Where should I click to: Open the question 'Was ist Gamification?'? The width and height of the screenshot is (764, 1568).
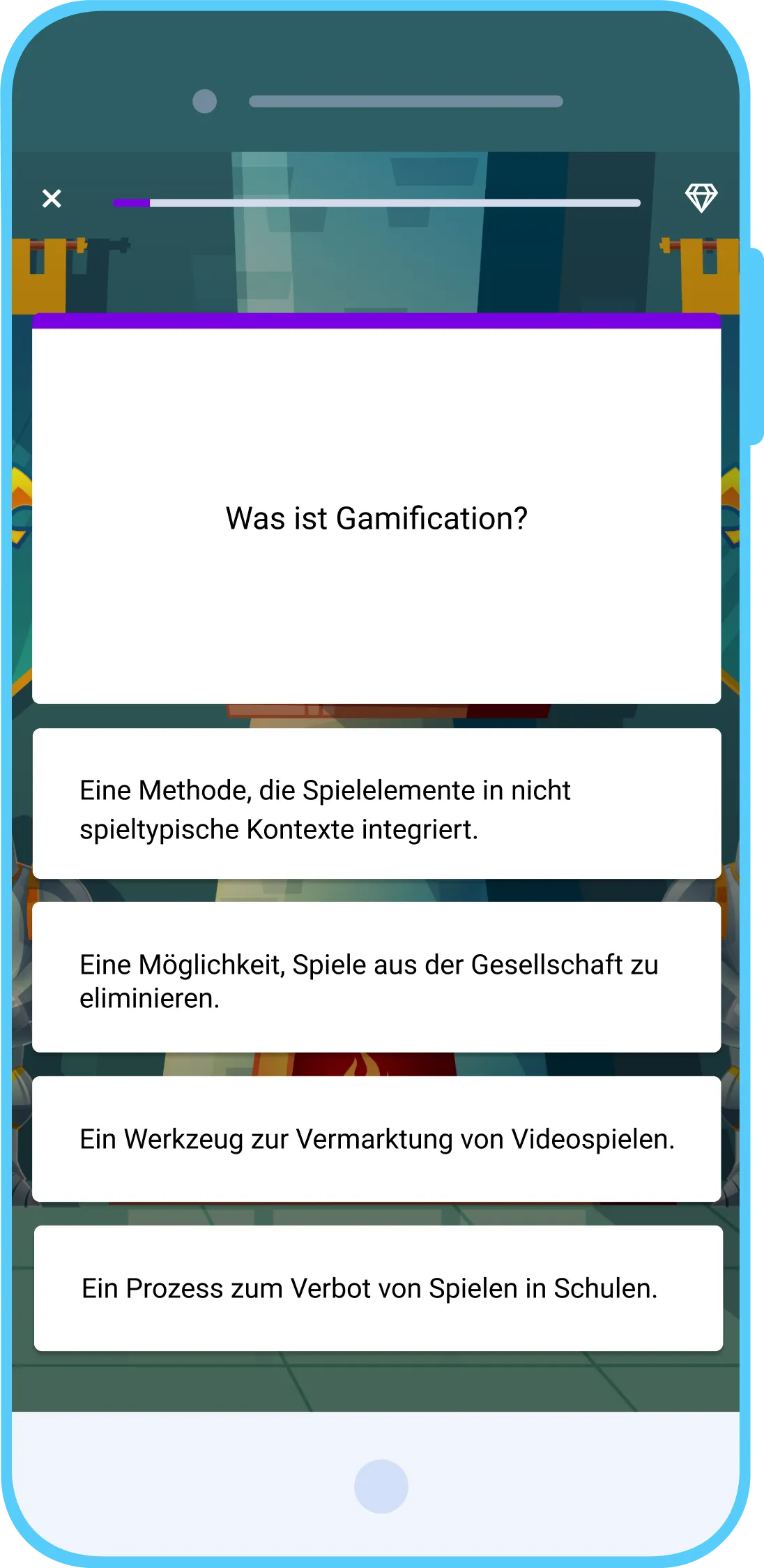click(x=376, y=518)
